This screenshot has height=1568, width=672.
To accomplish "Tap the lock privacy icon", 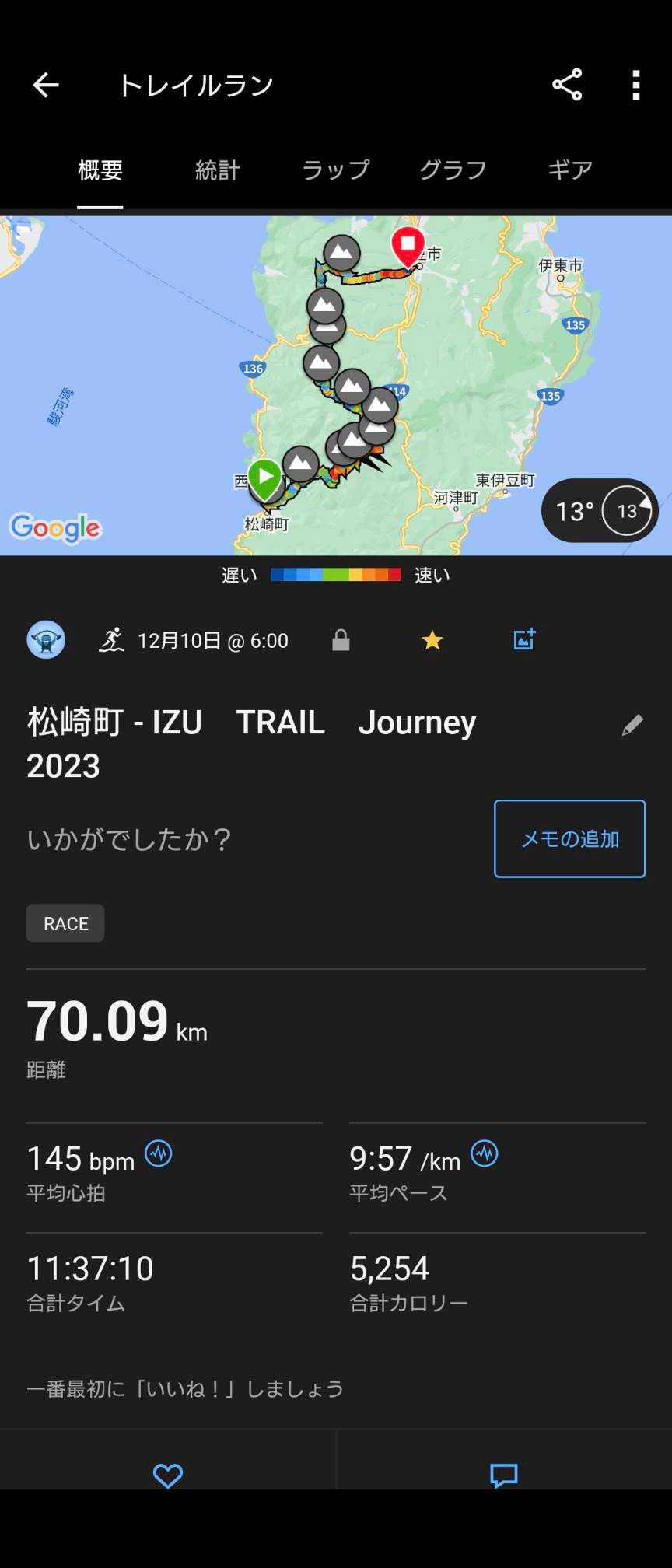I will [341, 640].
